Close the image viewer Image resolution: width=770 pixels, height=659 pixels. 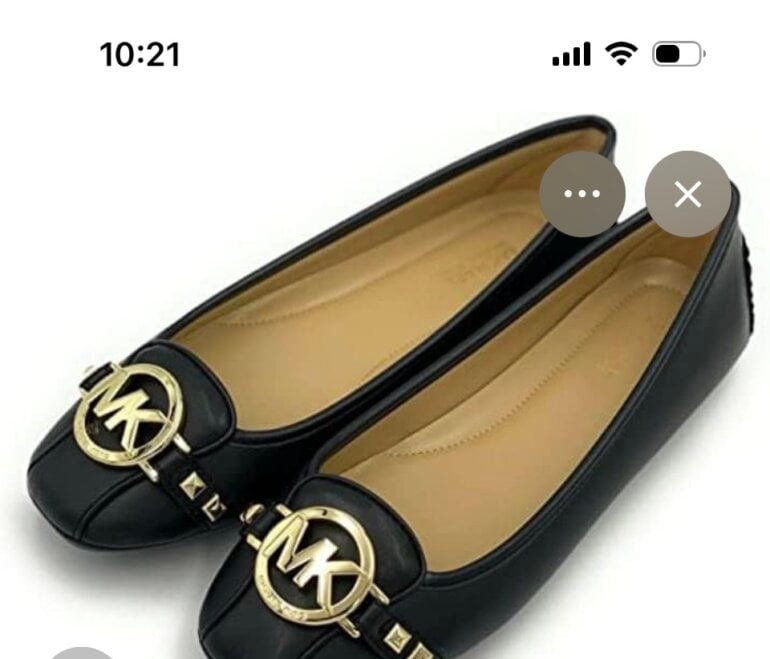(688, 194)
